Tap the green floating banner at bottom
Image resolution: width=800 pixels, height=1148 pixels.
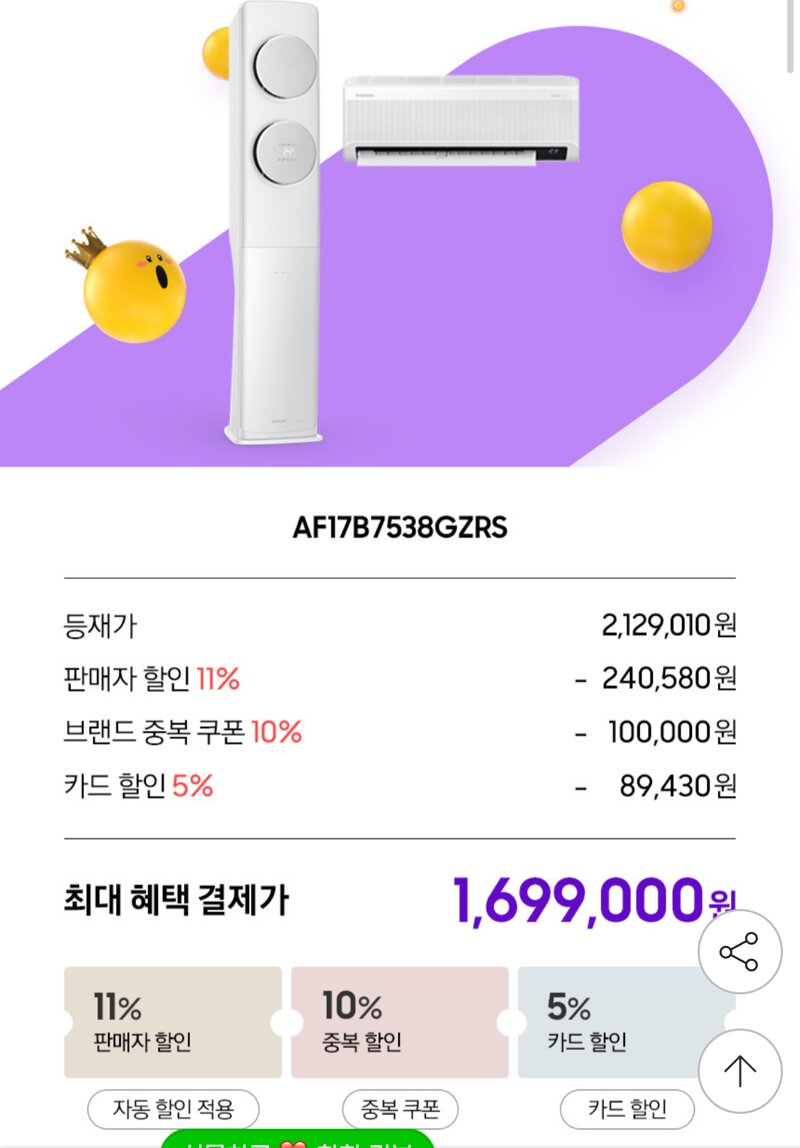click(298, 1139)
